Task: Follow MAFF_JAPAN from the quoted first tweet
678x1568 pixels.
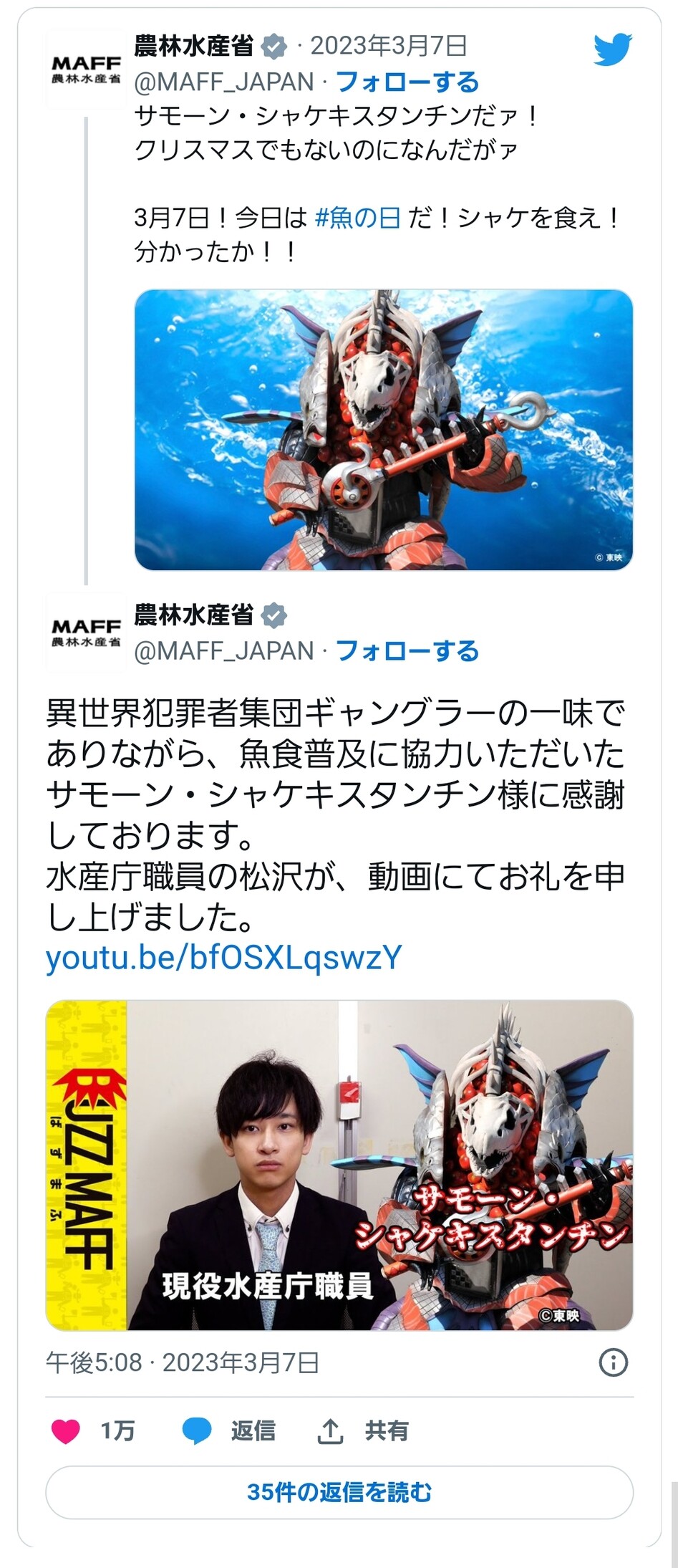Action: point(407,82)
